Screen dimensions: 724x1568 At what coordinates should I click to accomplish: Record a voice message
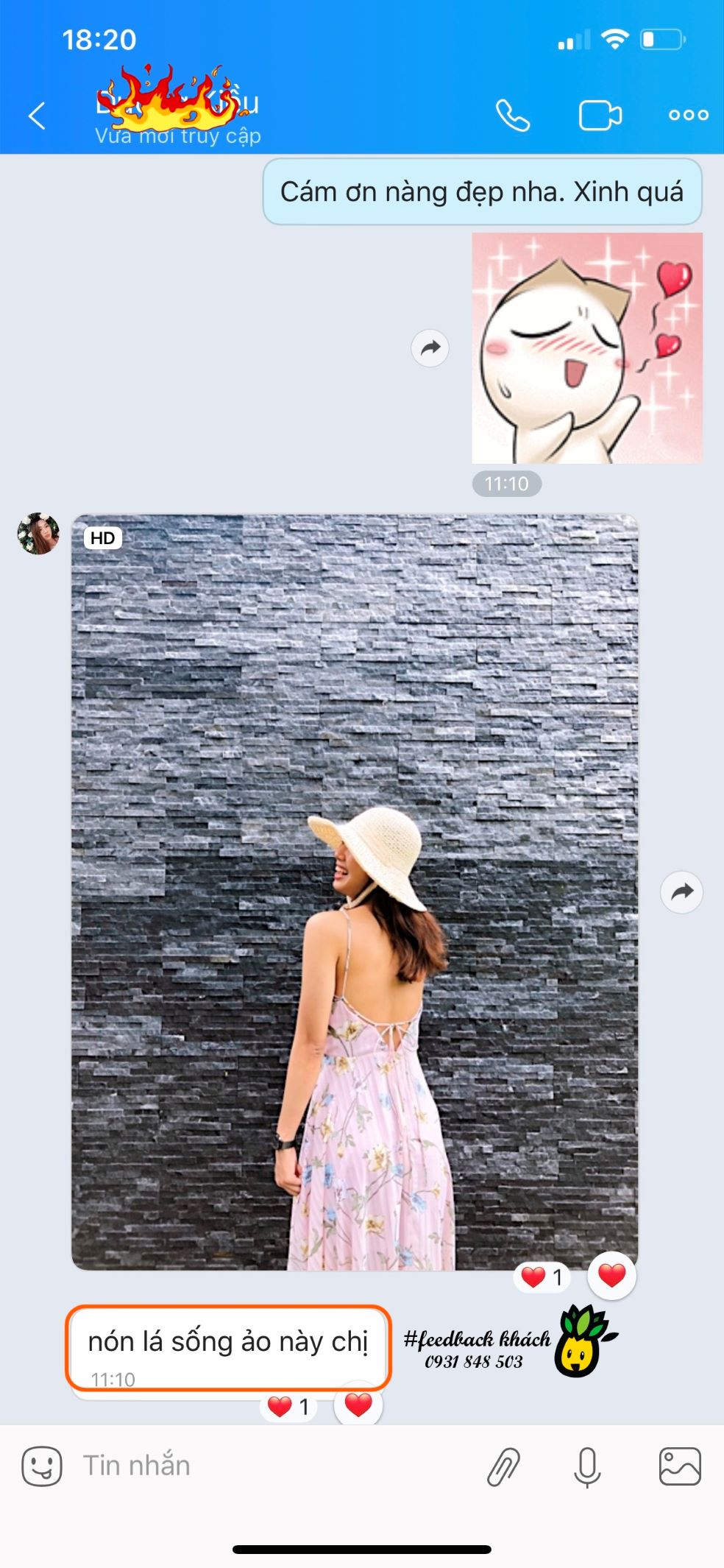pyautogui.click(x=587, y=1466)
